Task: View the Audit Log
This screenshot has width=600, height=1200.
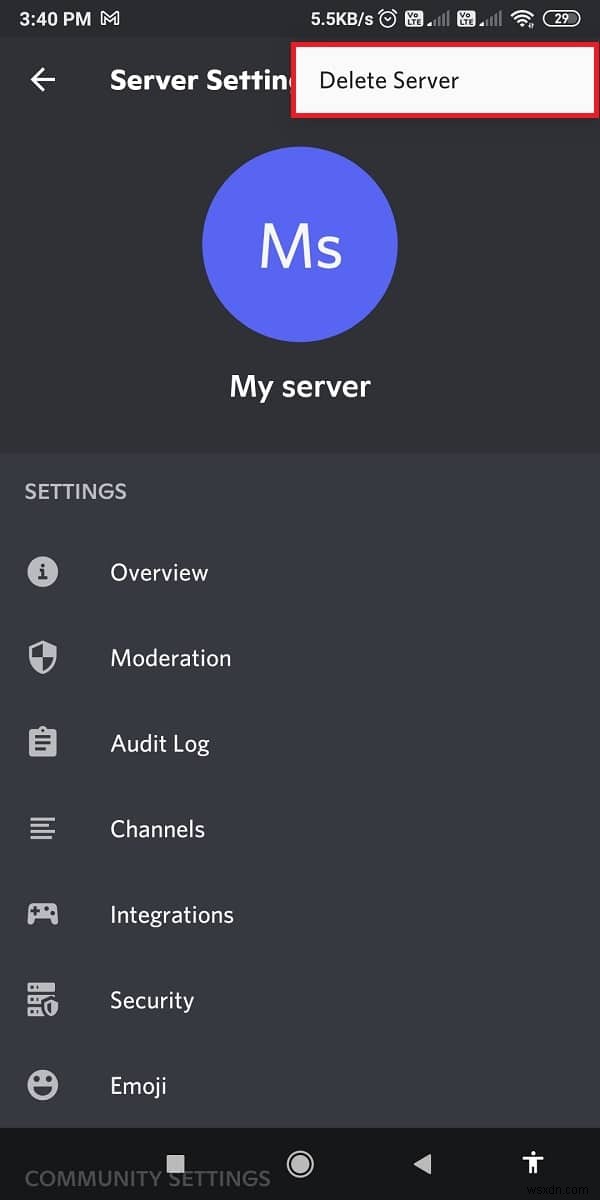Action: point(160,744)
